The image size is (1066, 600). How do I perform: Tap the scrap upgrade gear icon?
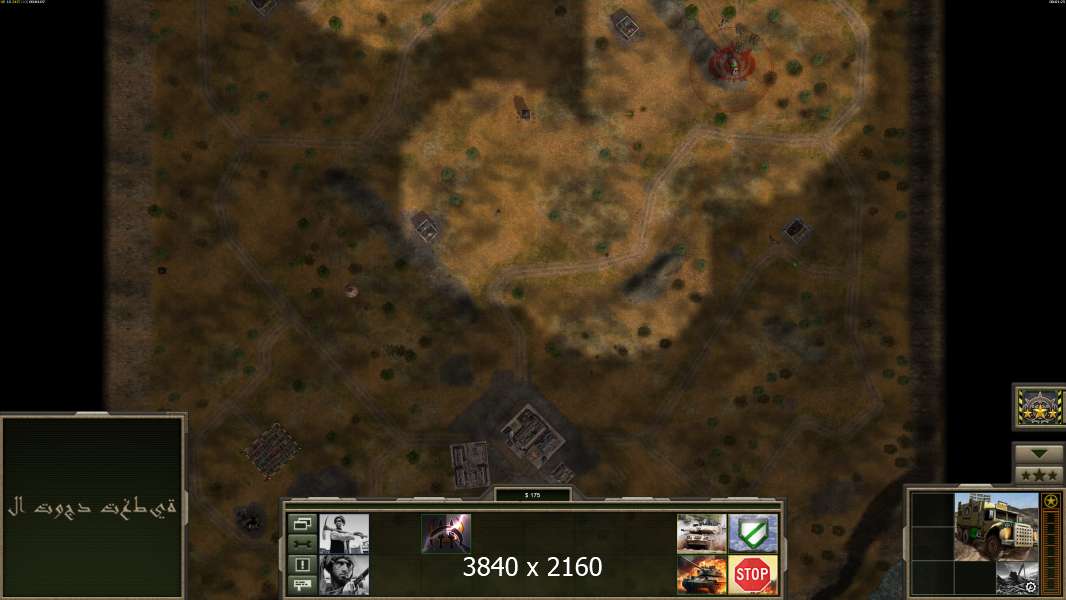1018,578
